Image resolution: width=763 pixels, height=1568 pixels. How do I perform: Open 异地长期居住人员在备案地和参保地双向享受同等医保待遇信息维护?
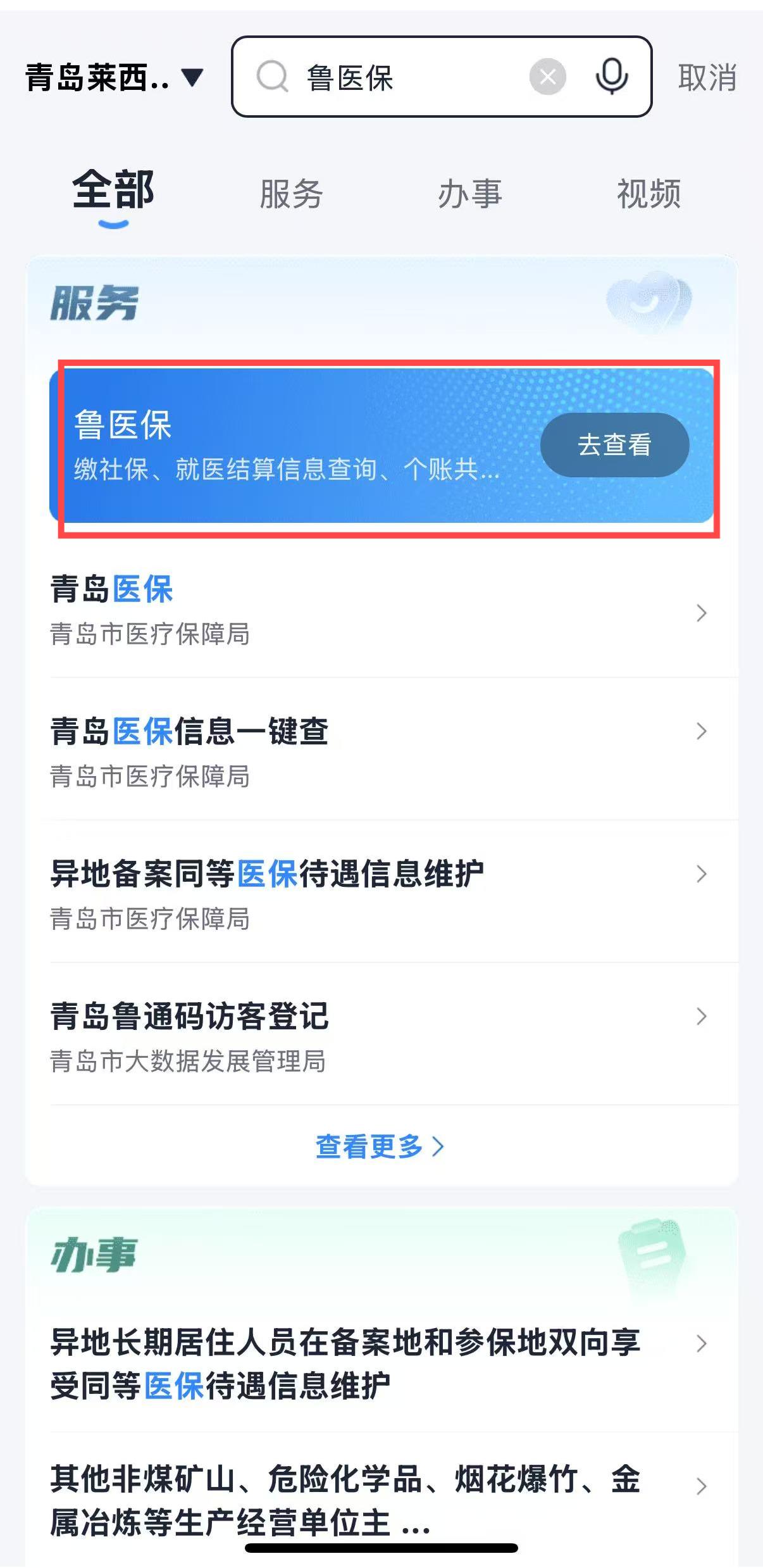click(x=380, y=1364)
